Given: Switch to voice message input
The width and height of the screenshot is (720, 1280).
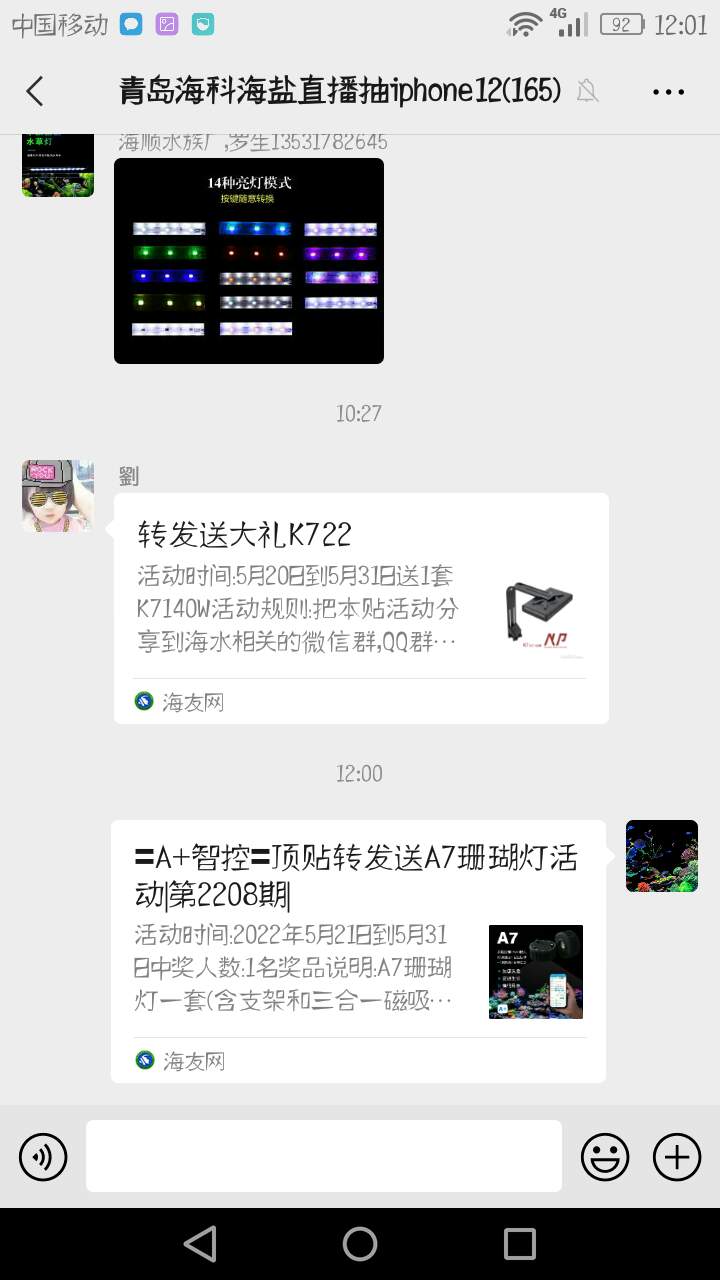Looking at the screenshot, I should pyautogui.click(x=43, y=1157).
